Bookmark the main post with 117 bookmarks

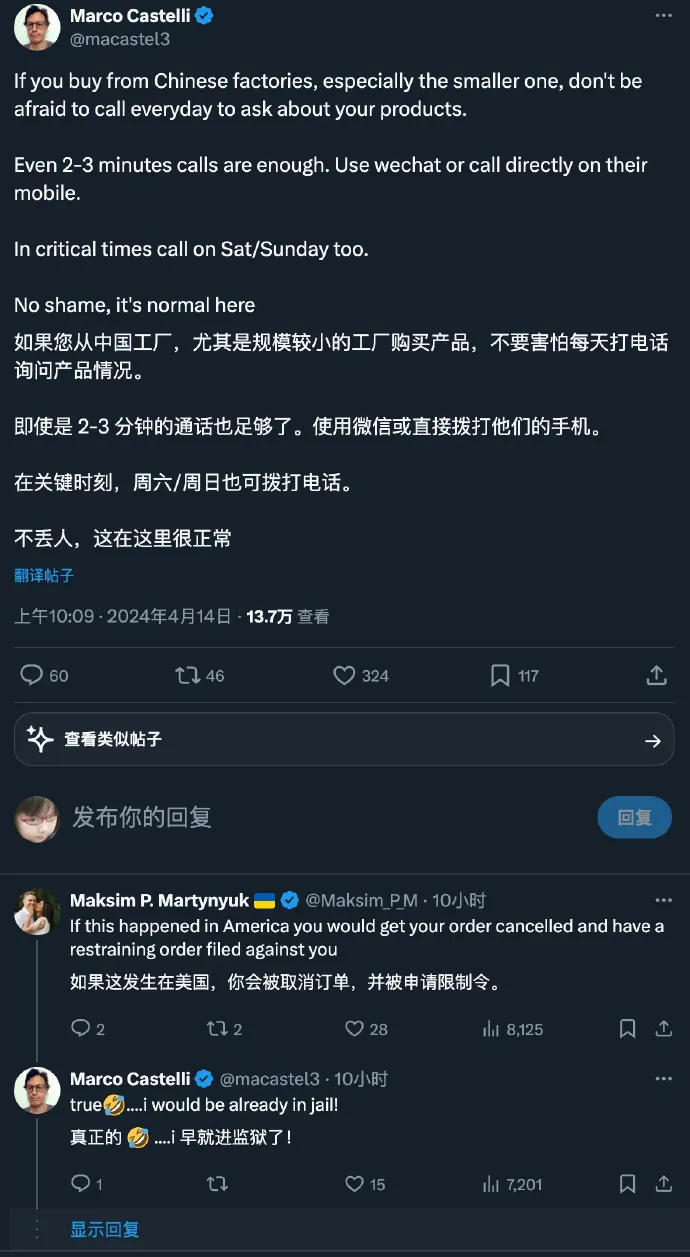pyautogui.click(x=500, y=676)
